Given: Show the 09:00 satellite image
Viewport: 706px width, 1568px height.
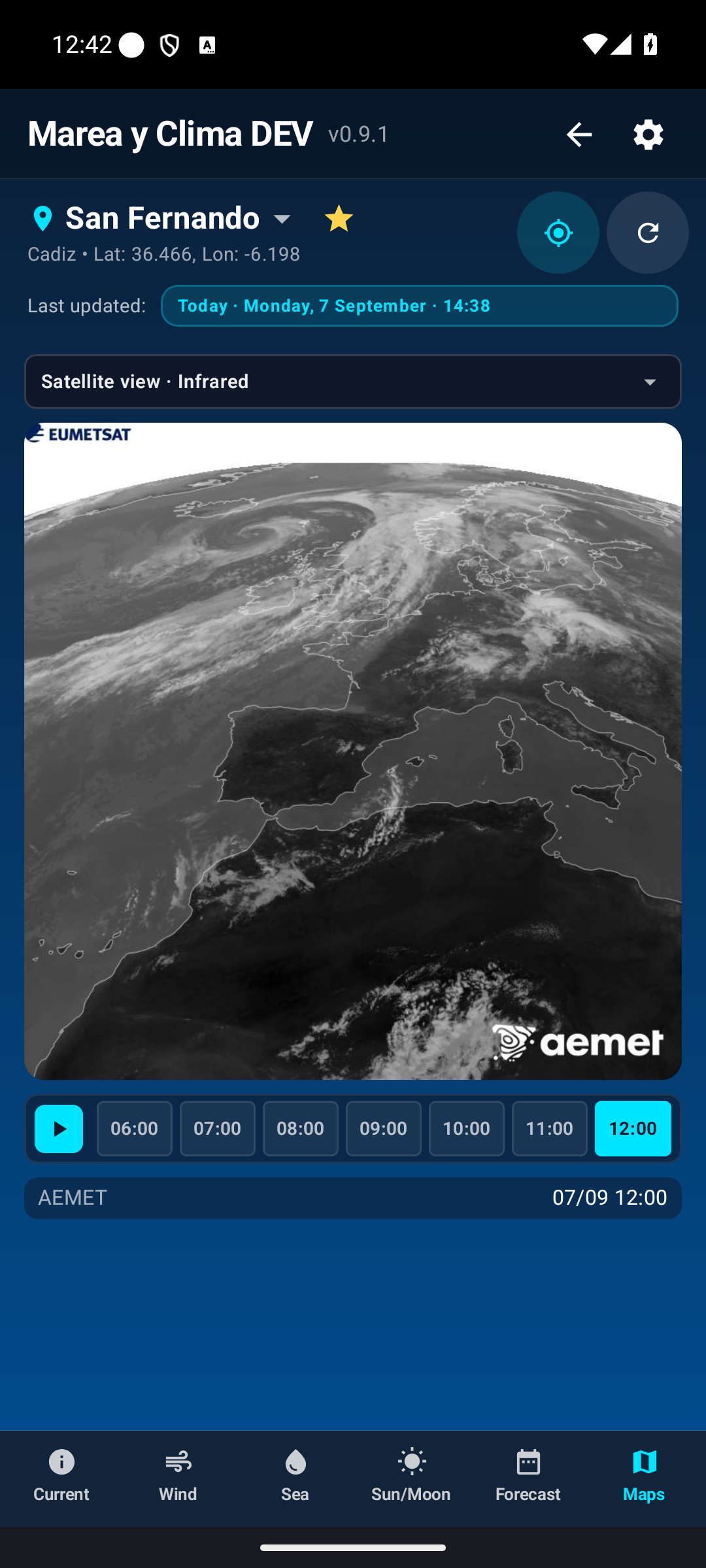Looking at the screenshot, I should (384, 1129).
